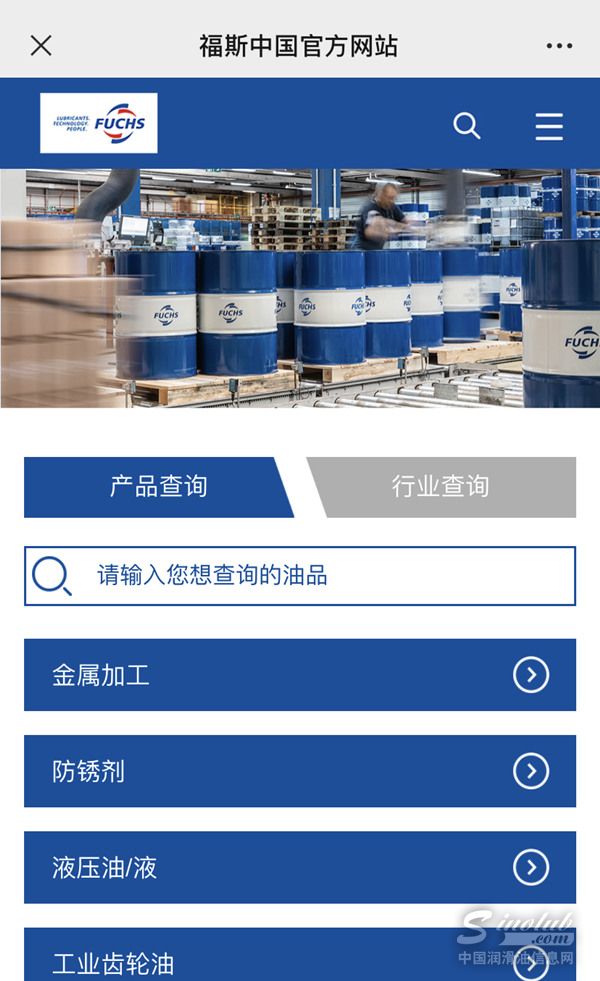Open the 金属加工 category
This screenshot has width=600, height=981.
tap(300, 675)
